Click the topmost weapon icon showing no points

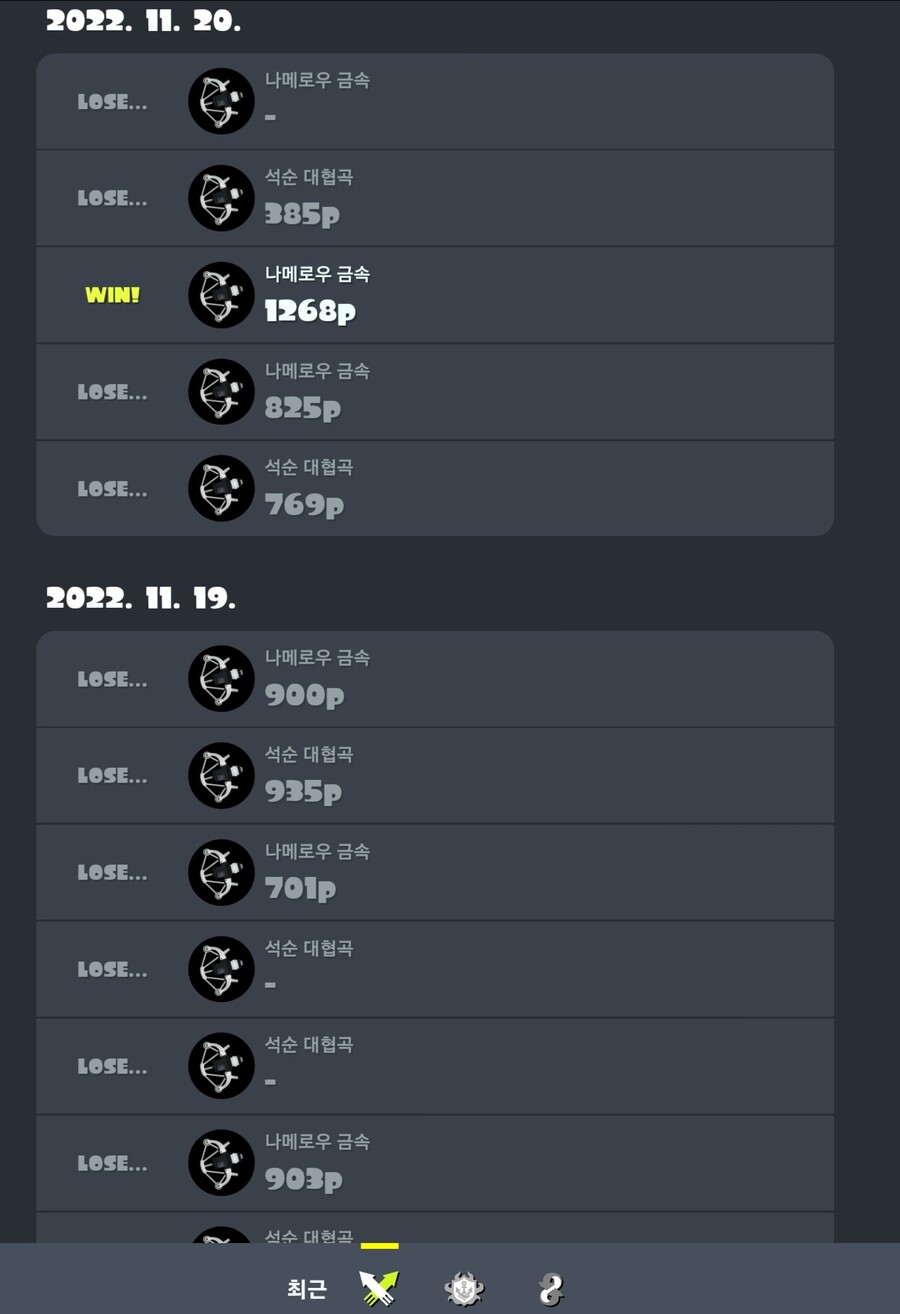[220, 101]
